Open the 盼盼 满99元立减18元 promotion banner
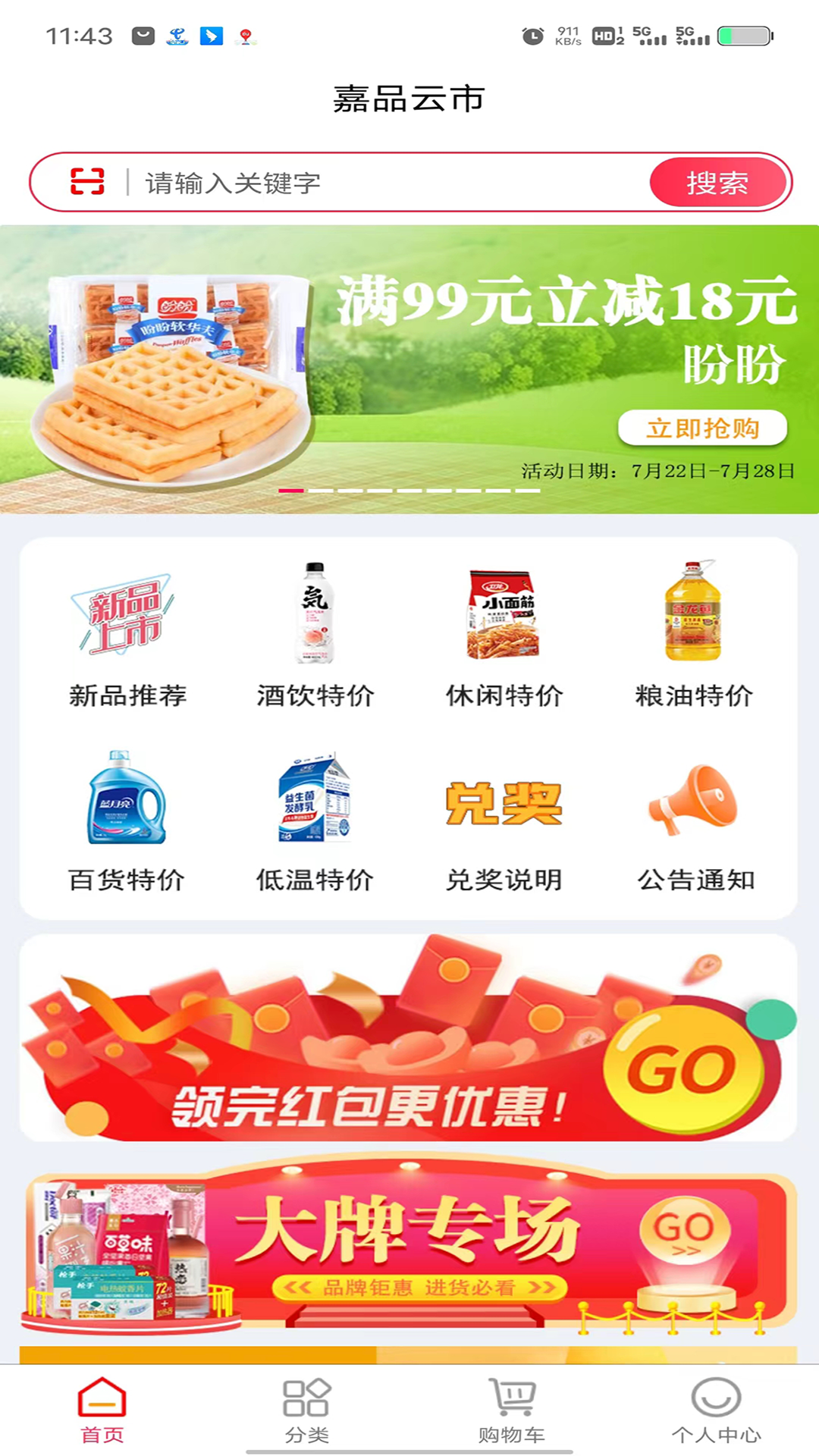This screenshot has height=1456, width=819. coord(409,369)
